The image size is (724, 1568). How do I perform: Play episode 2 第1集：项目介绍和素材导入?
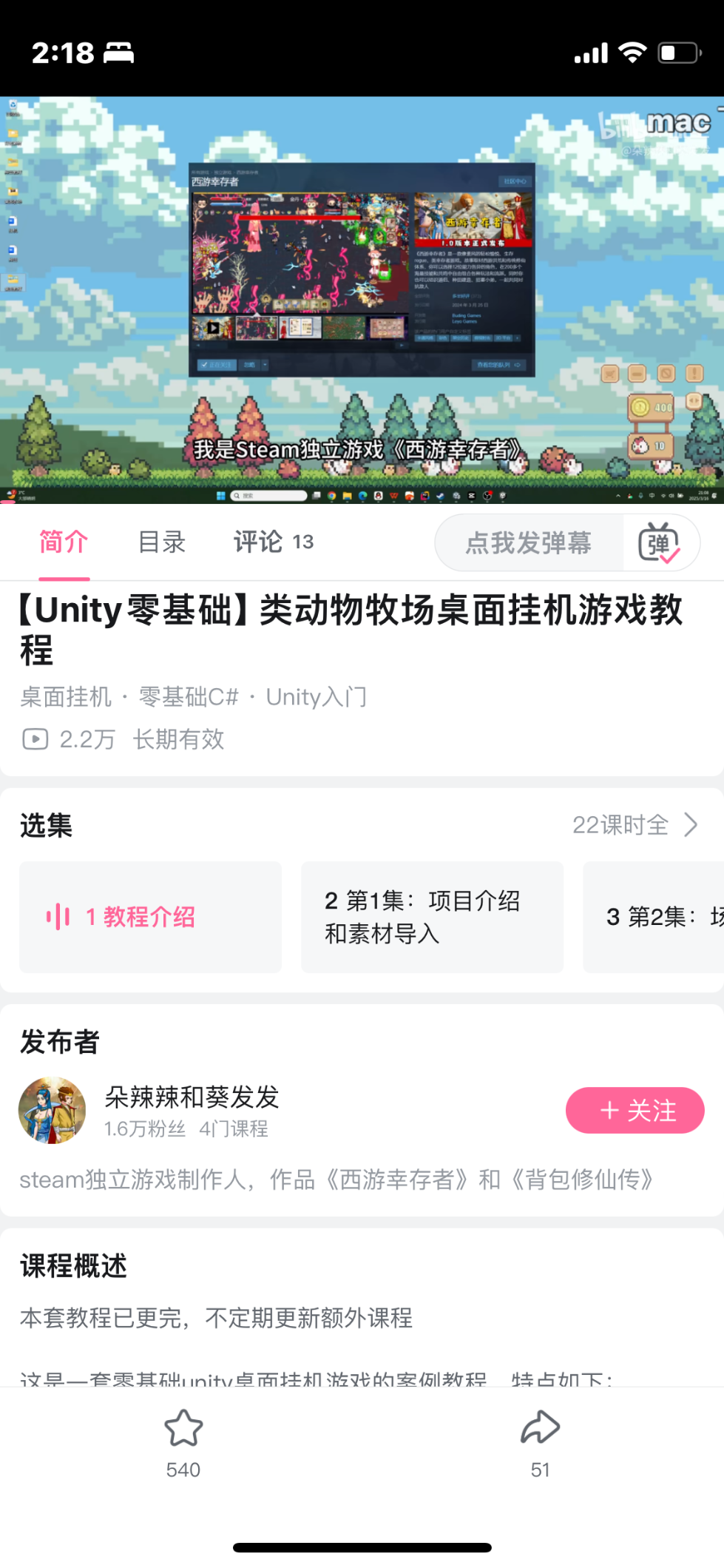(432, 917)
